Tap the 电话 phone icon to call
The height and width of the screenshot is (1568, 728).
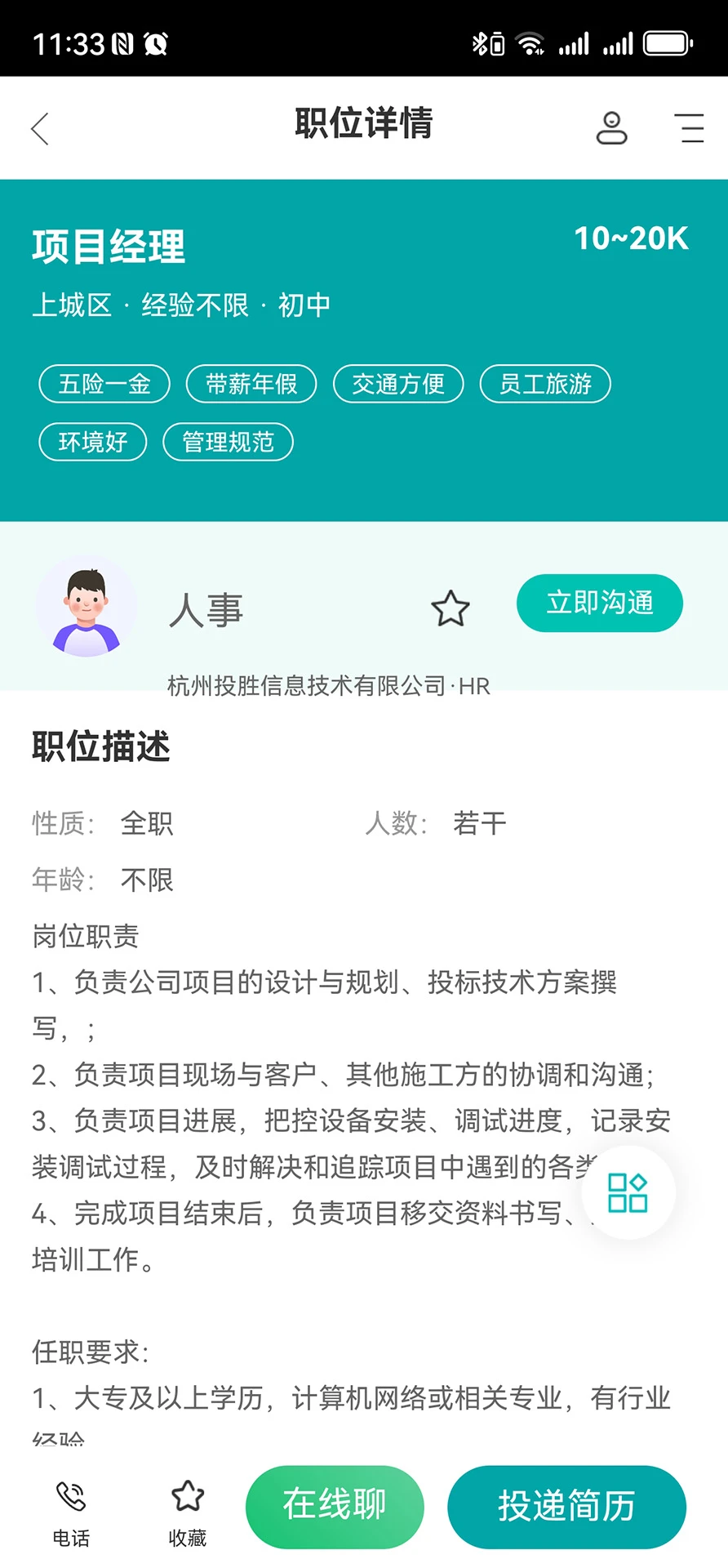70,1497
